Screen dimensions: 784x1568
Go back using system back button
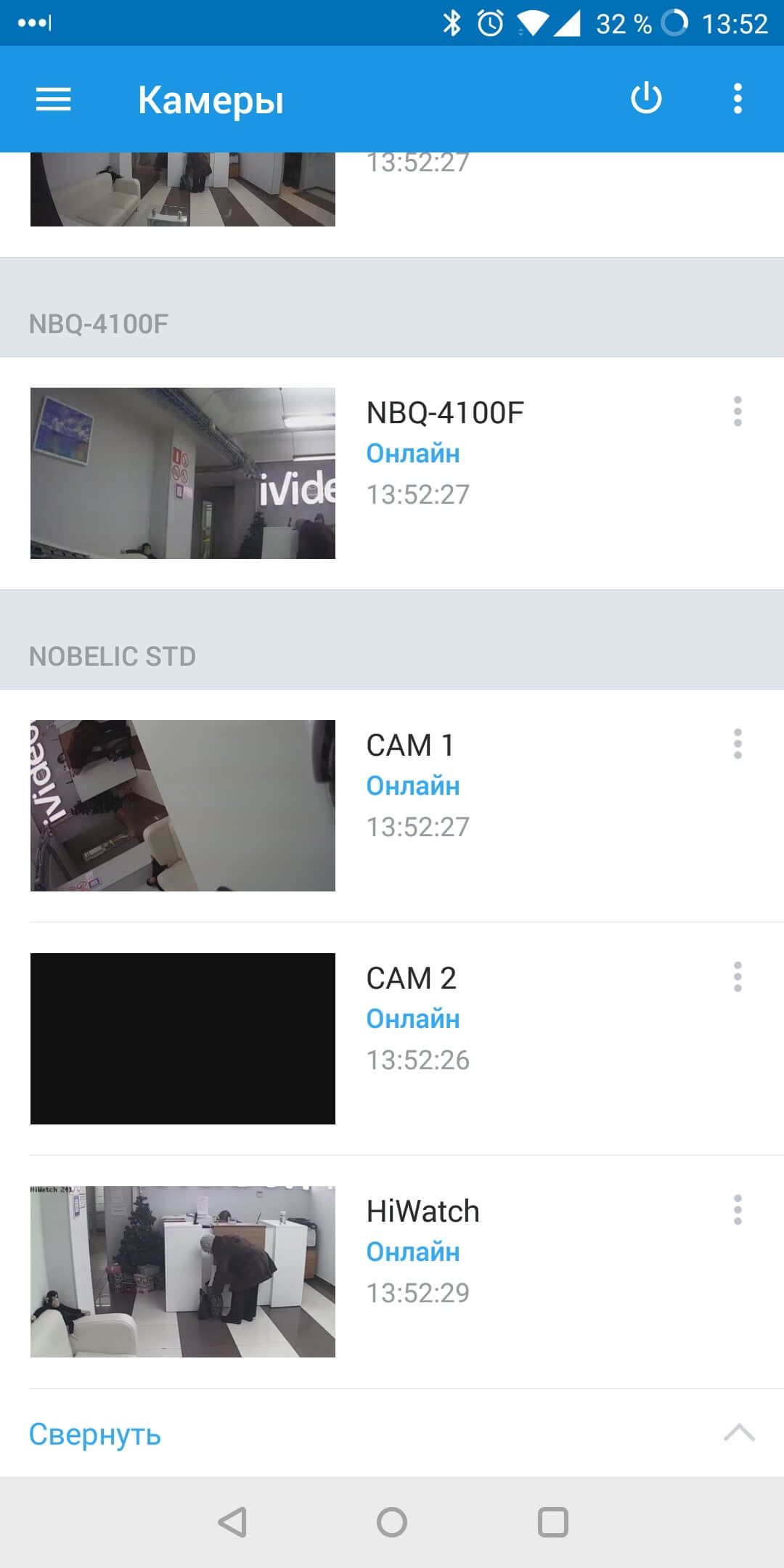[233, 1522]
